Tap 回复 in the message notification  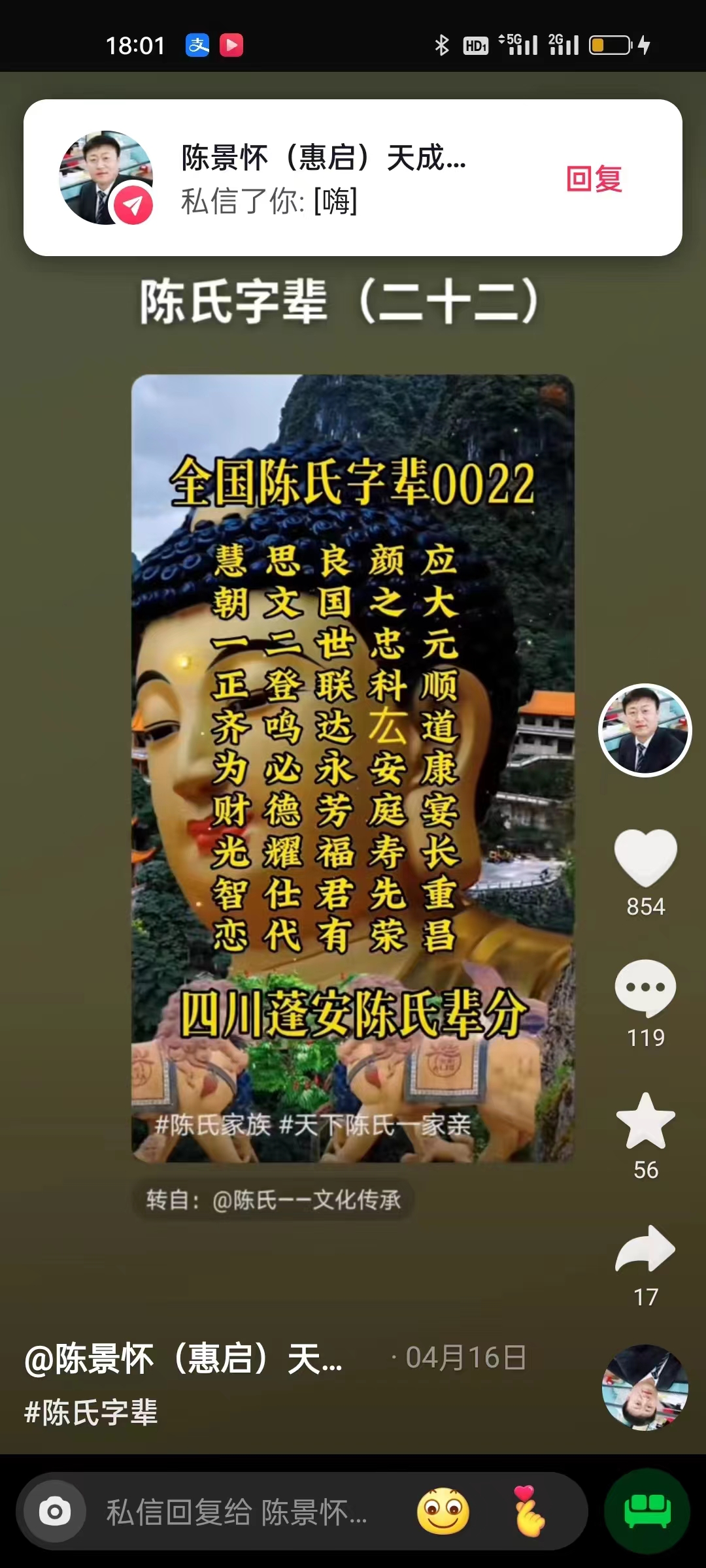point(594,179)
